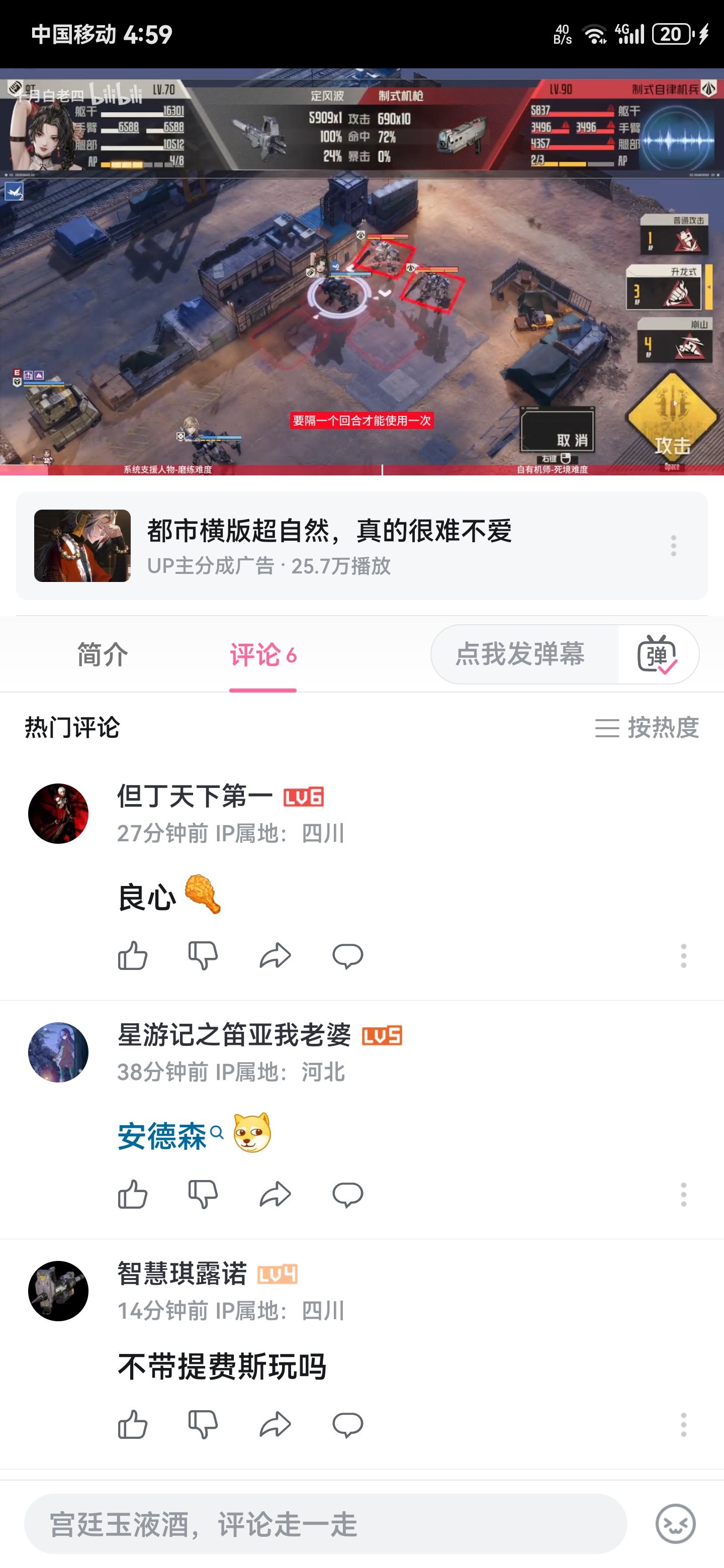The height and width of the screenshot is (1568, 724).
Task: Open the emoji picker beside the comment box
Action: [675, 1524]
